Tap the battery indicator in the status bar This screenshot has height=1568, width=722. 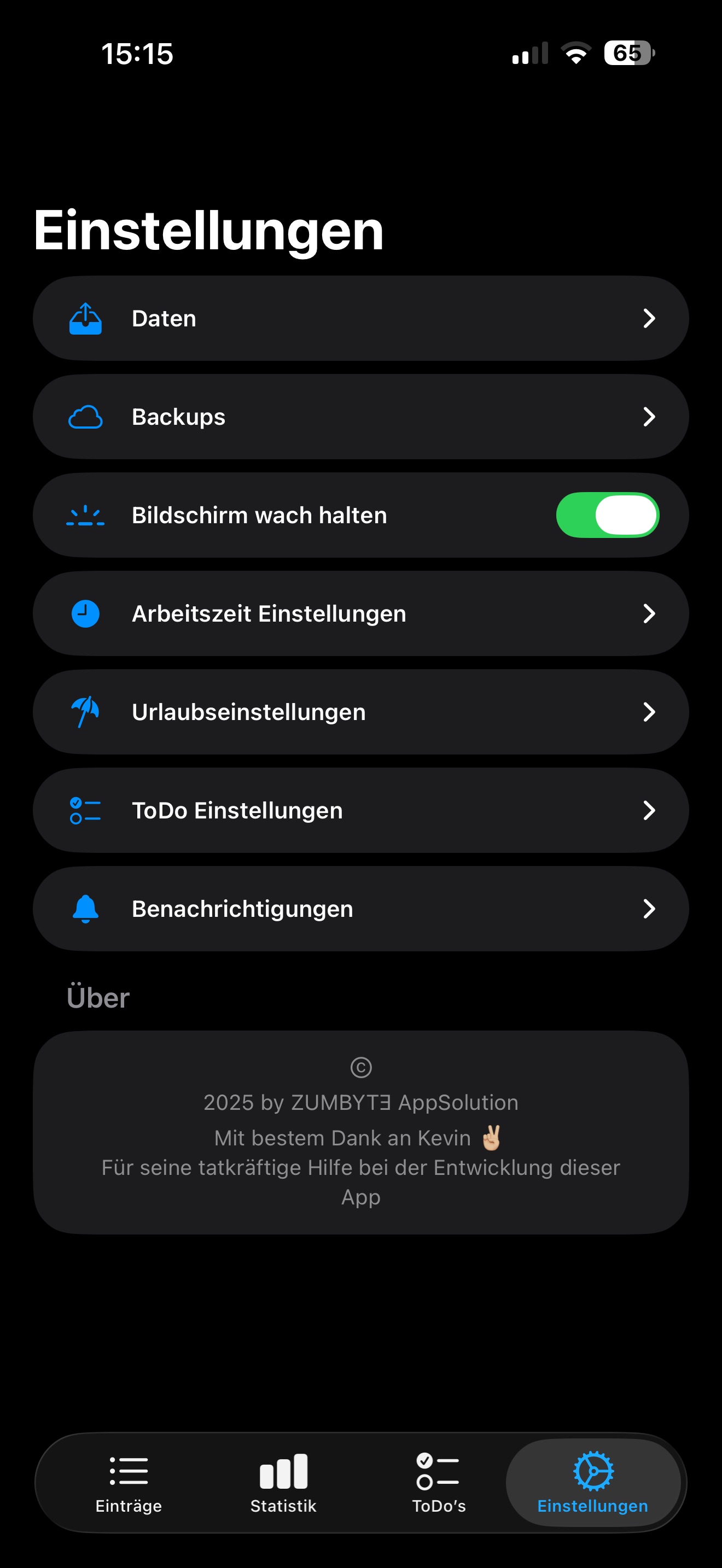[x=627, y=54]
